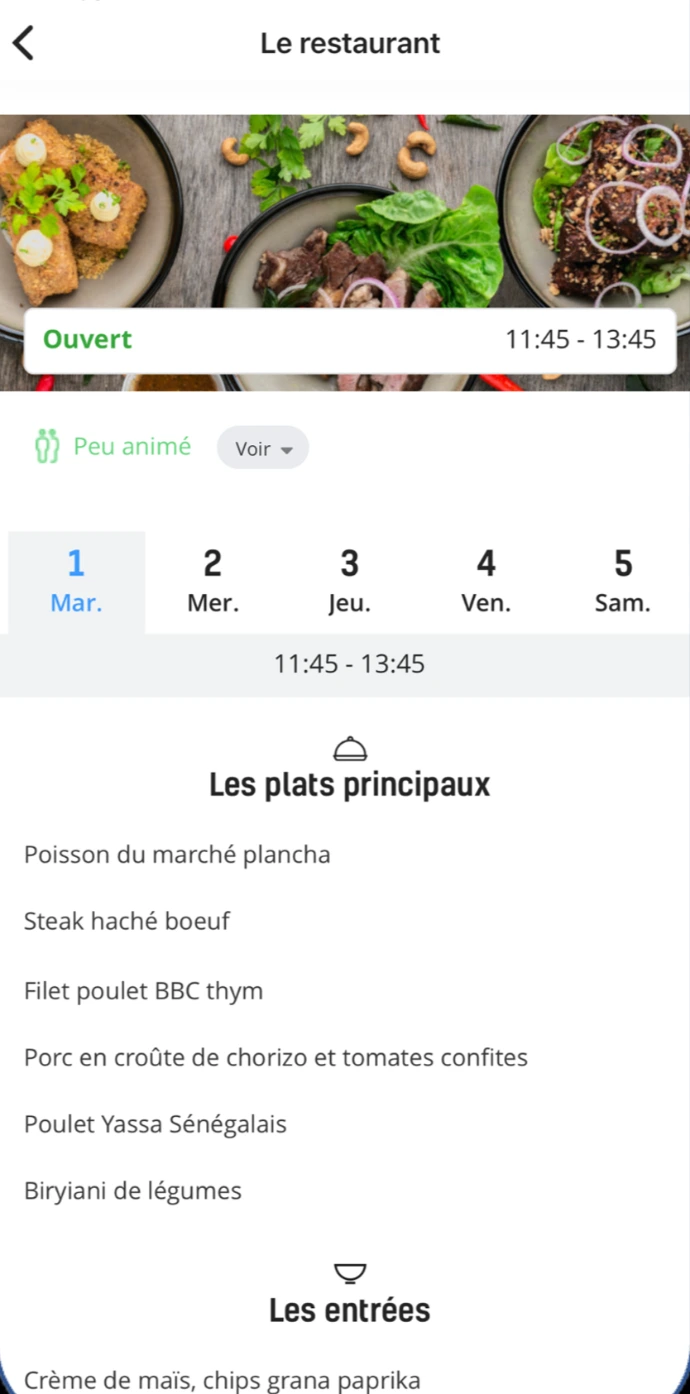Go back from Le restaurant

(x=24, y=43)
